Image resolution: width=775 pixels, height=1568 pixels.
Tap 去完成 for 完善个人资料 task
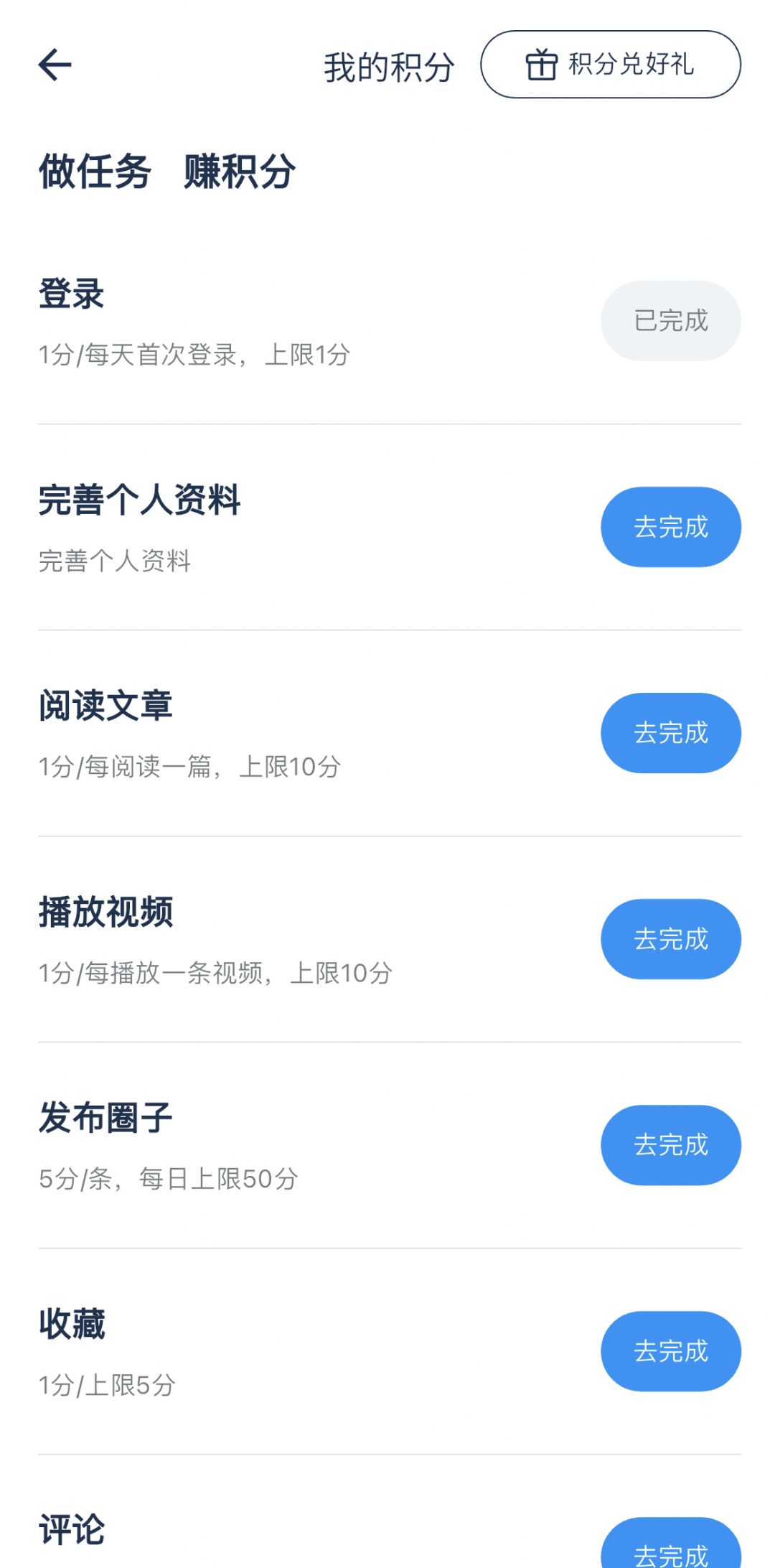click(x=670, y=527)
